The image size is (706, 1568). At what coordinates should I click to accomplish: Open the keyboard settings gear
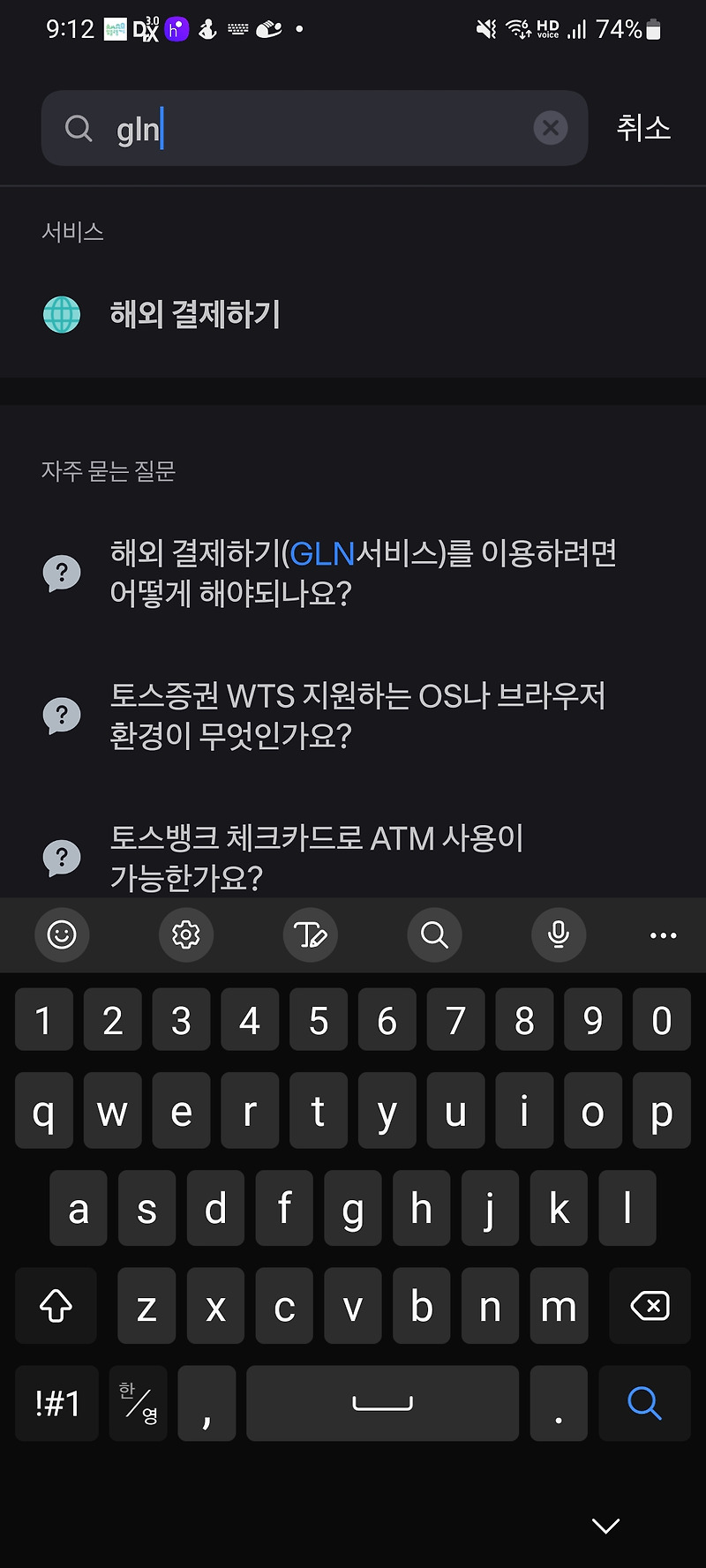tap(186, 934)
